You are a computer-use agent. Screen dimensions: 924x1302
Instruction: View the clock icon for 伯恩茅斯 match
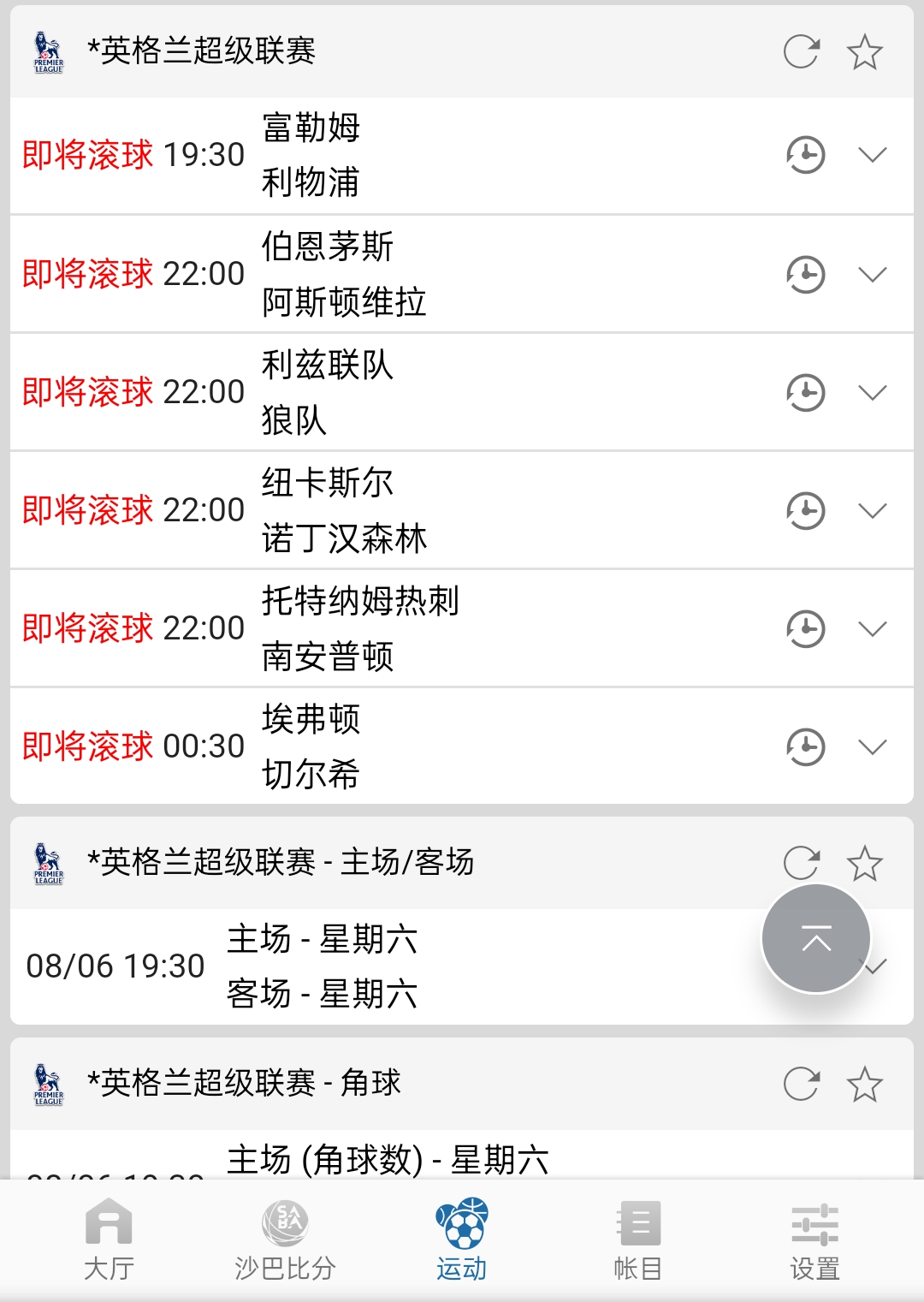[x=805, y=274]
